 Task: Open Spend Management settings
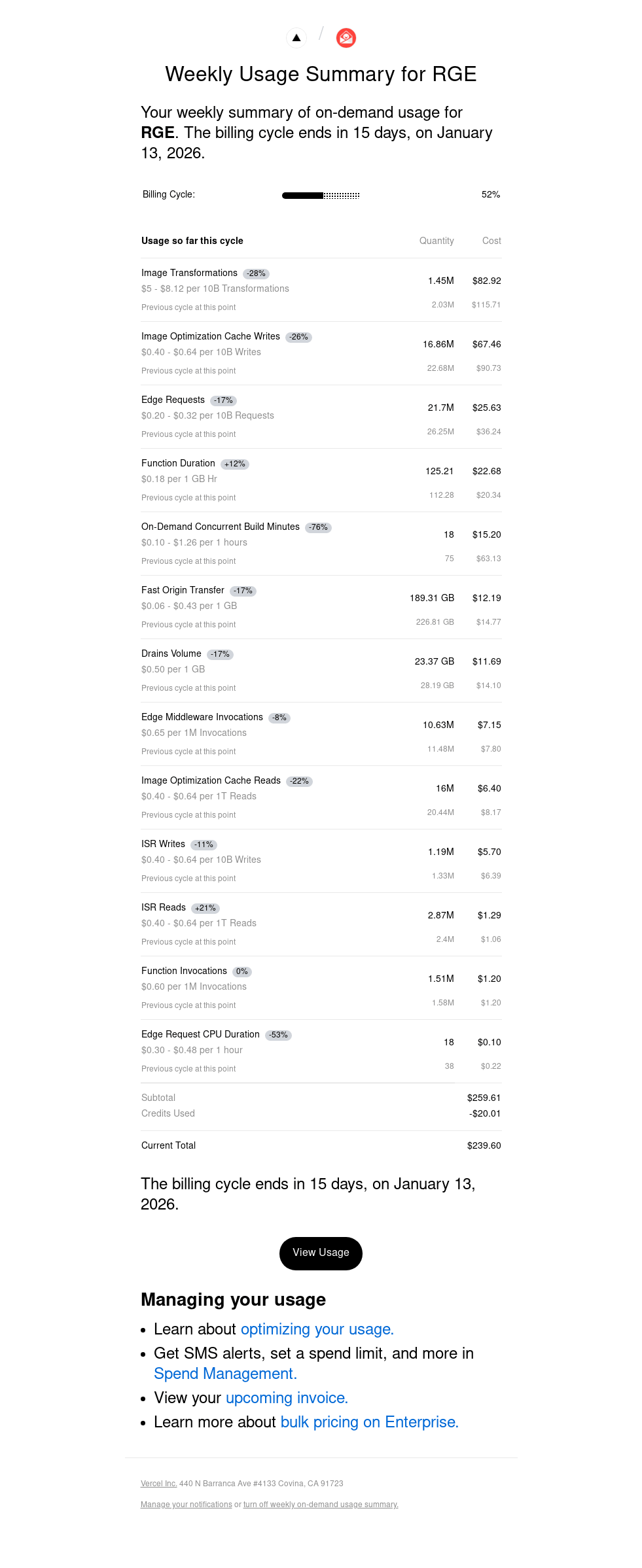pos(225,1373)
